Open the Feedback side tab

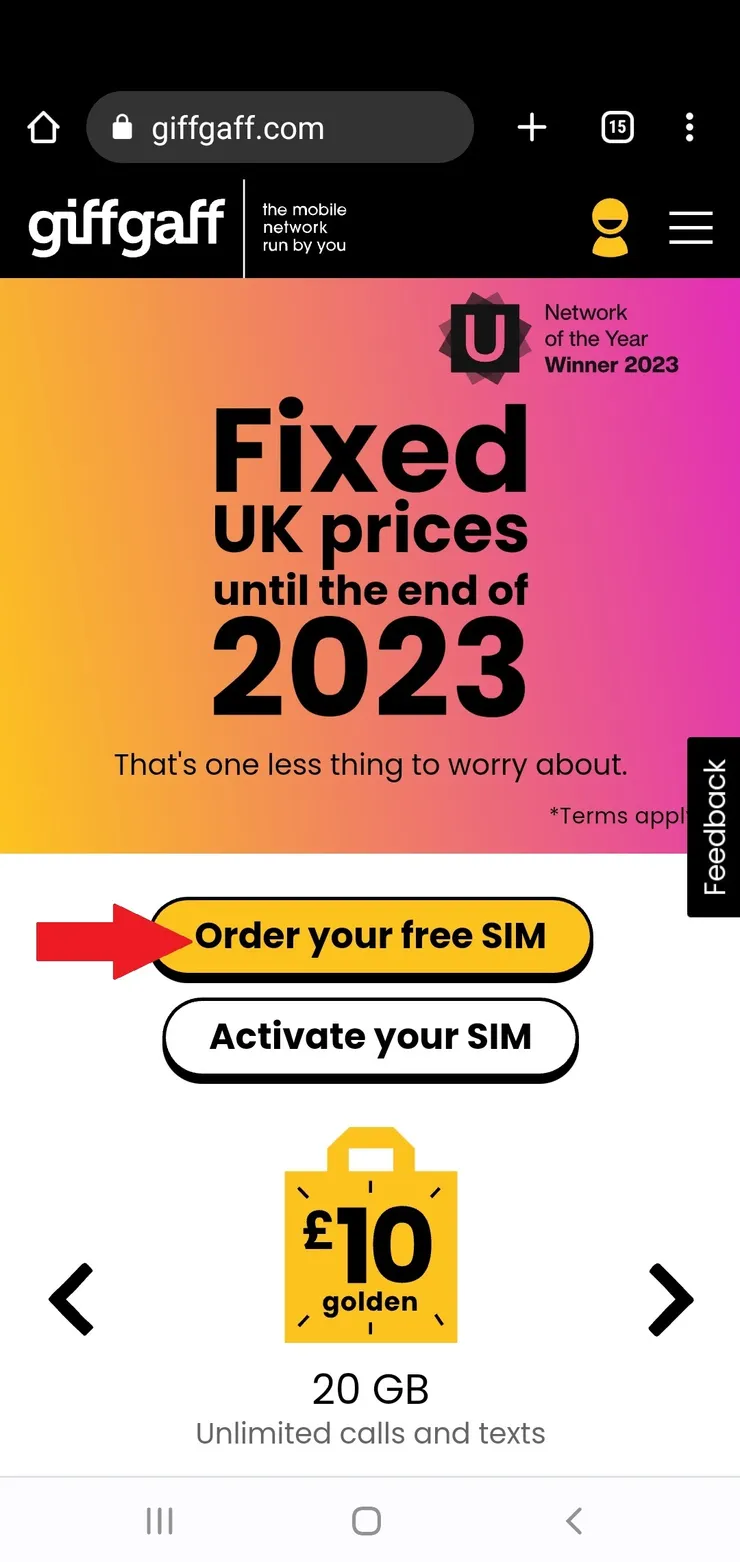(714, 826)
